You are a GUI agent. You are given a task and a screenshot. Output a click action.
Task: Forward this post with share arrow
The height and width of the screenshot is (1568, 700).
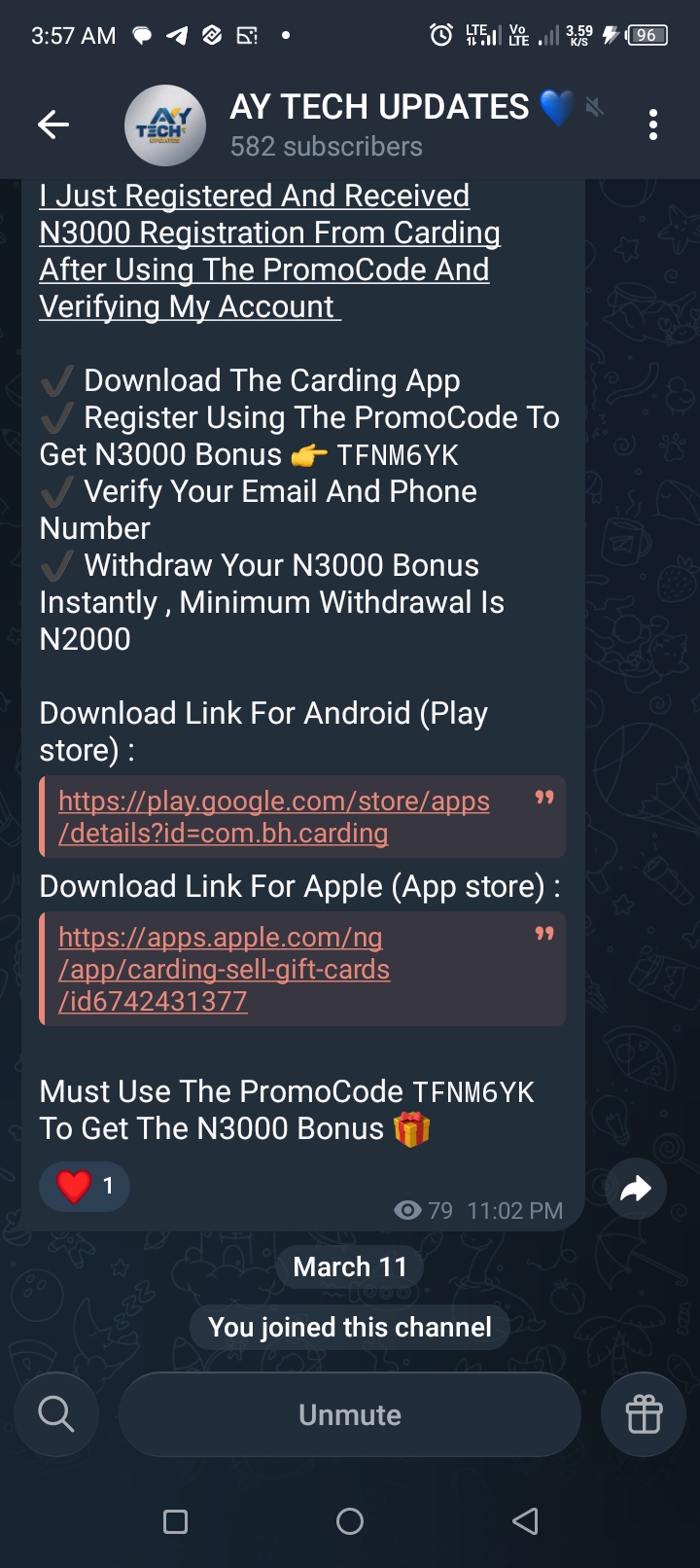636,1188
